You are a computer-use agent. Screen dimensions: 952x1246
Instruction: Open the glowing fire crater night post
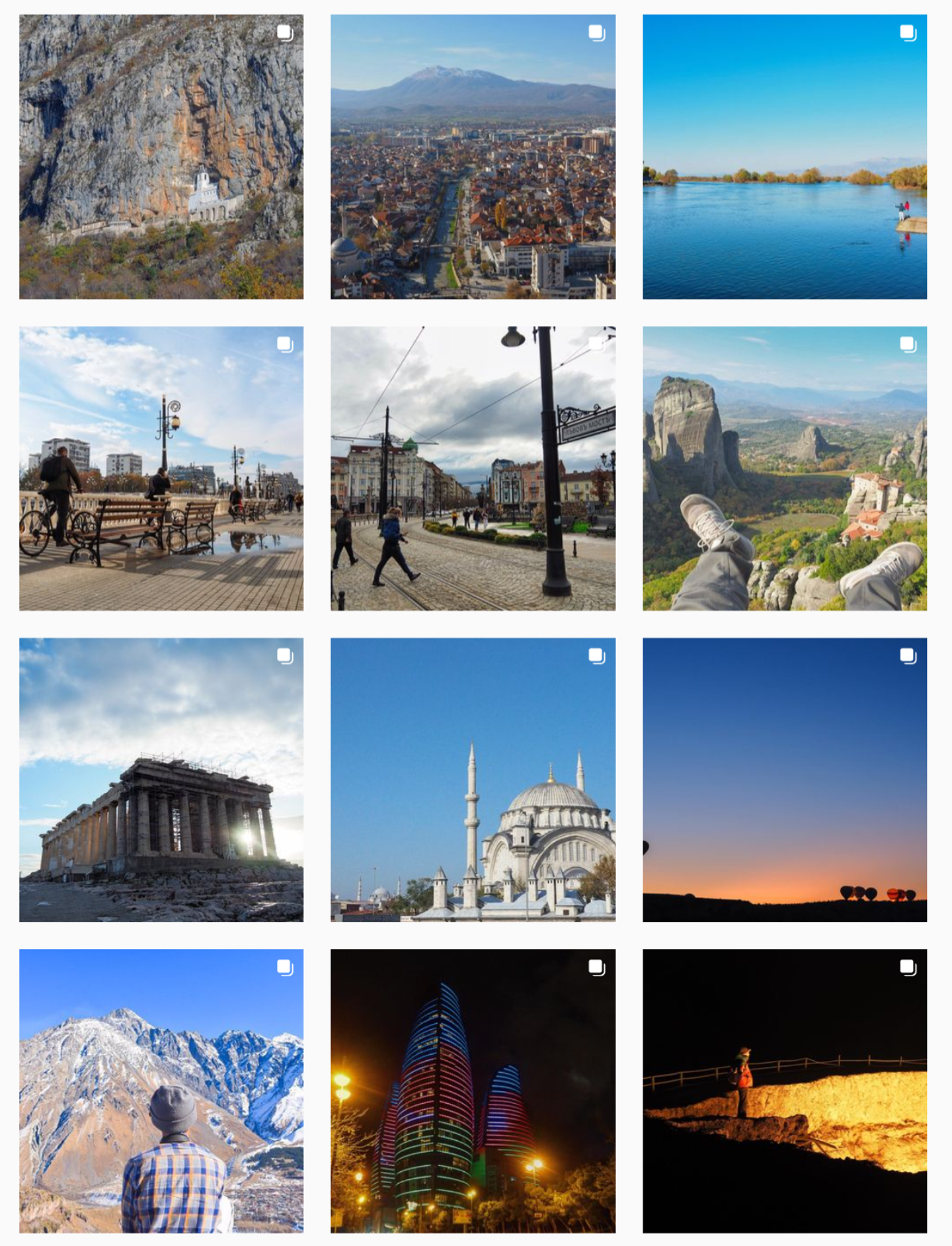[784, 1091]
